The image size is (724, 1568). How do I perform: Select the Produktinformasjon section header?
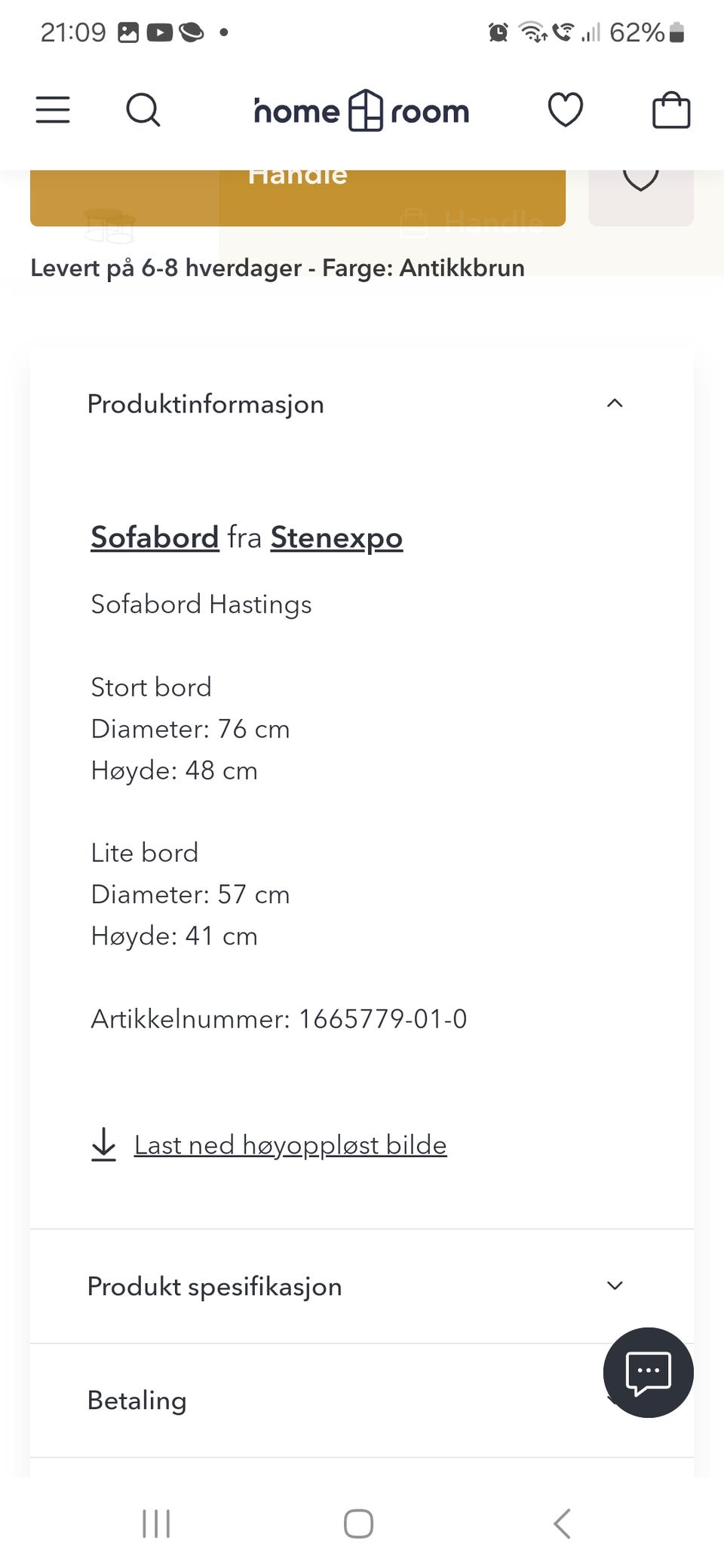pyautogui.click(x=205, y=404)
